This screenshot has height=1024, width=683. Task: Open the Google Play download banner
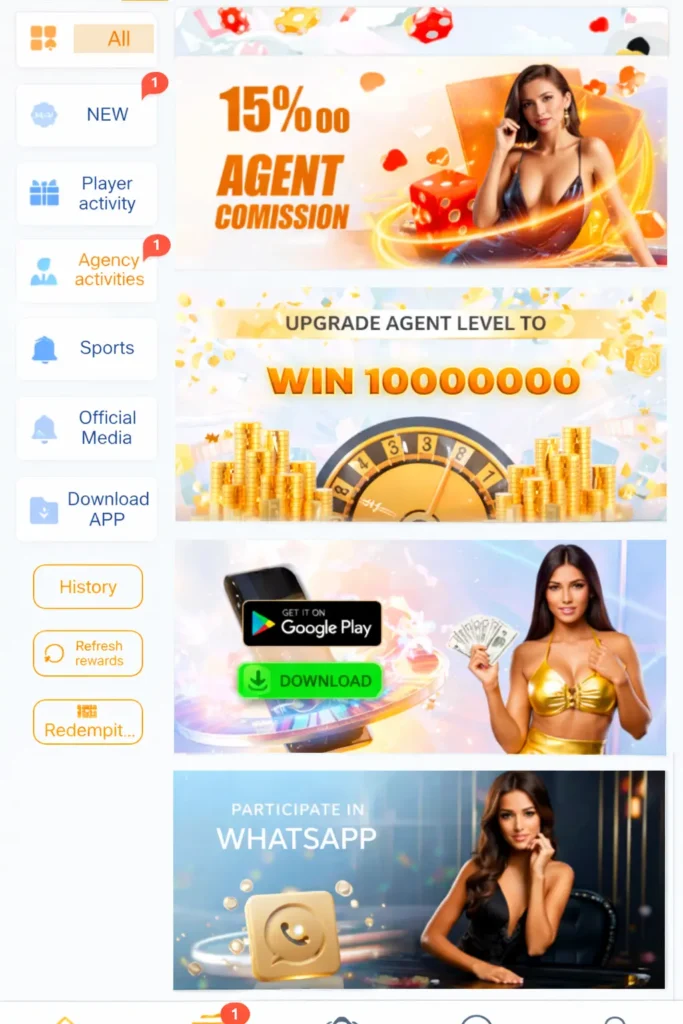click(x=420, y=646)
